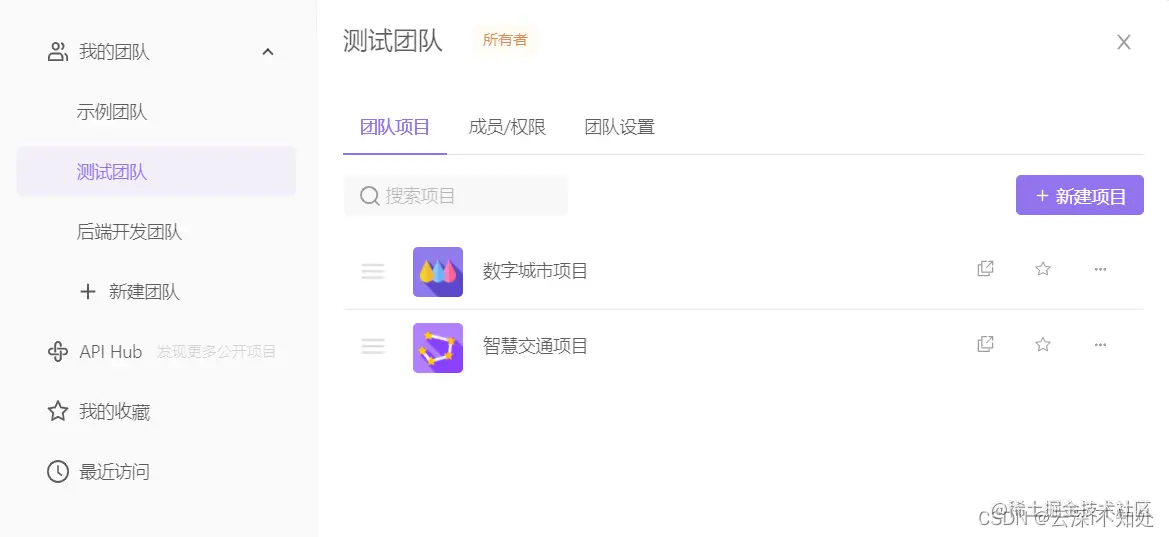The height and width of the screenshot is (537, 1169).
Task: Select 后端开发团队 team
Action: click(129, 232)
